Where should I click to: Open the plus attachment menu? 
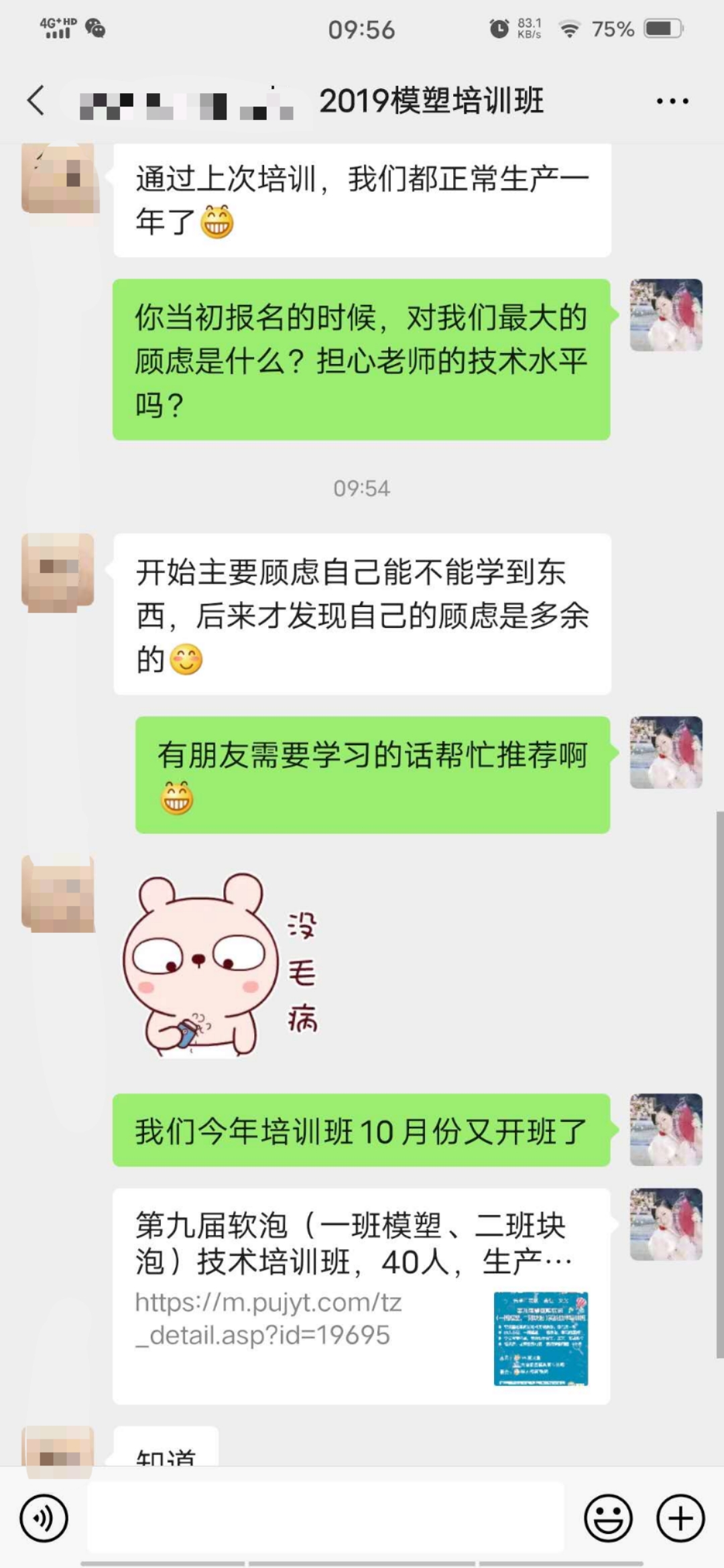[680, 1518]
